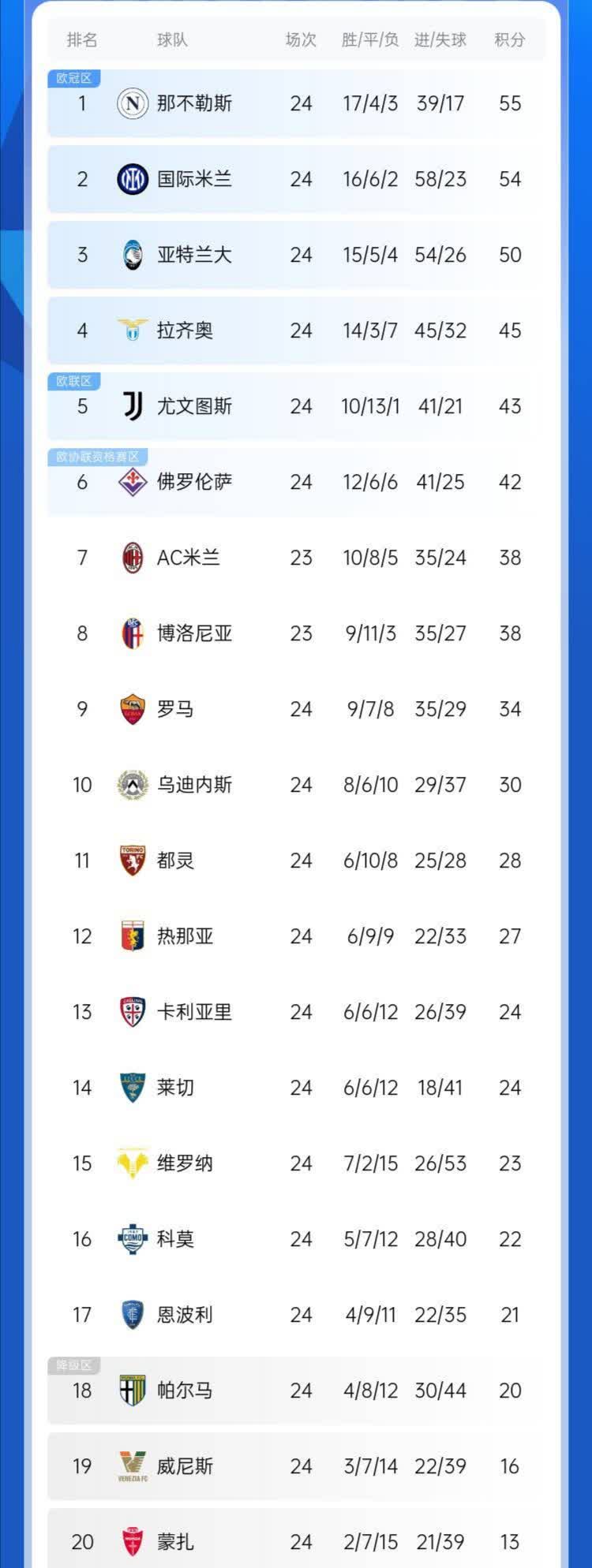This screenshot has width=592, height=1568.
Task: Click the 进/失球 goals column header
Action: 439,40
